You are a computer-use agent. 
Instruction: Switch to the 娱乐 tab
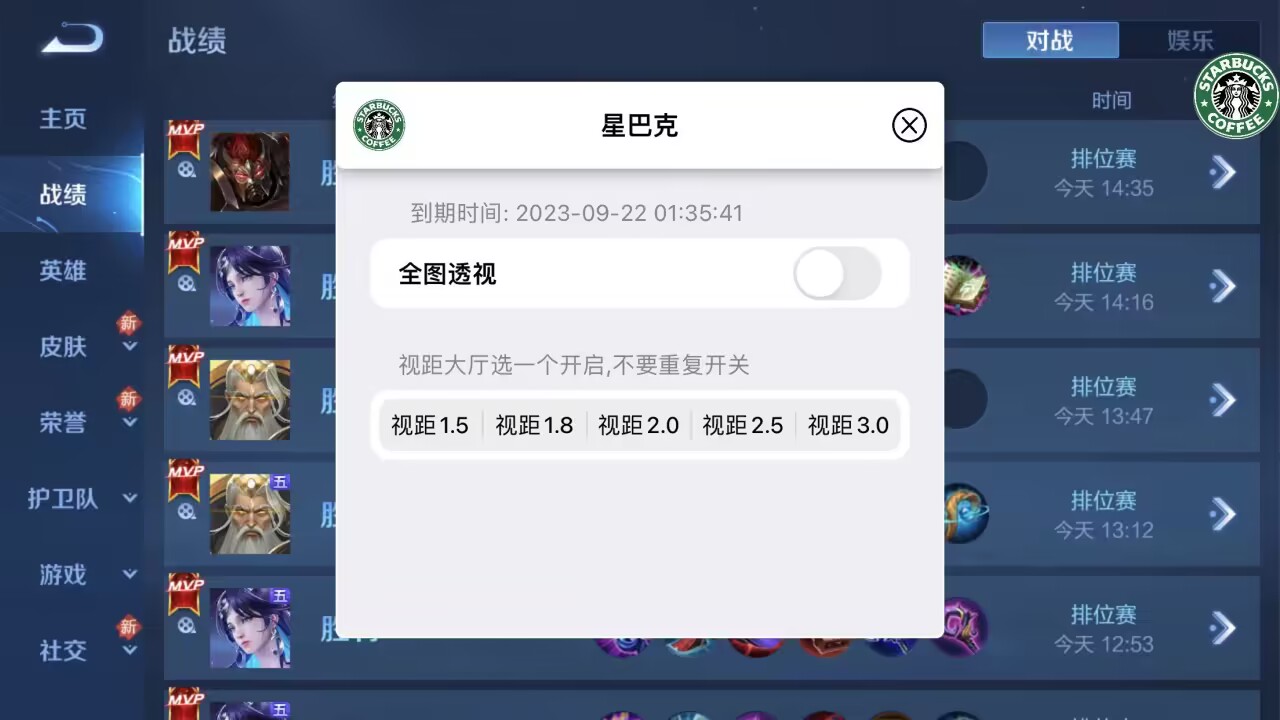coord(1190,40)
